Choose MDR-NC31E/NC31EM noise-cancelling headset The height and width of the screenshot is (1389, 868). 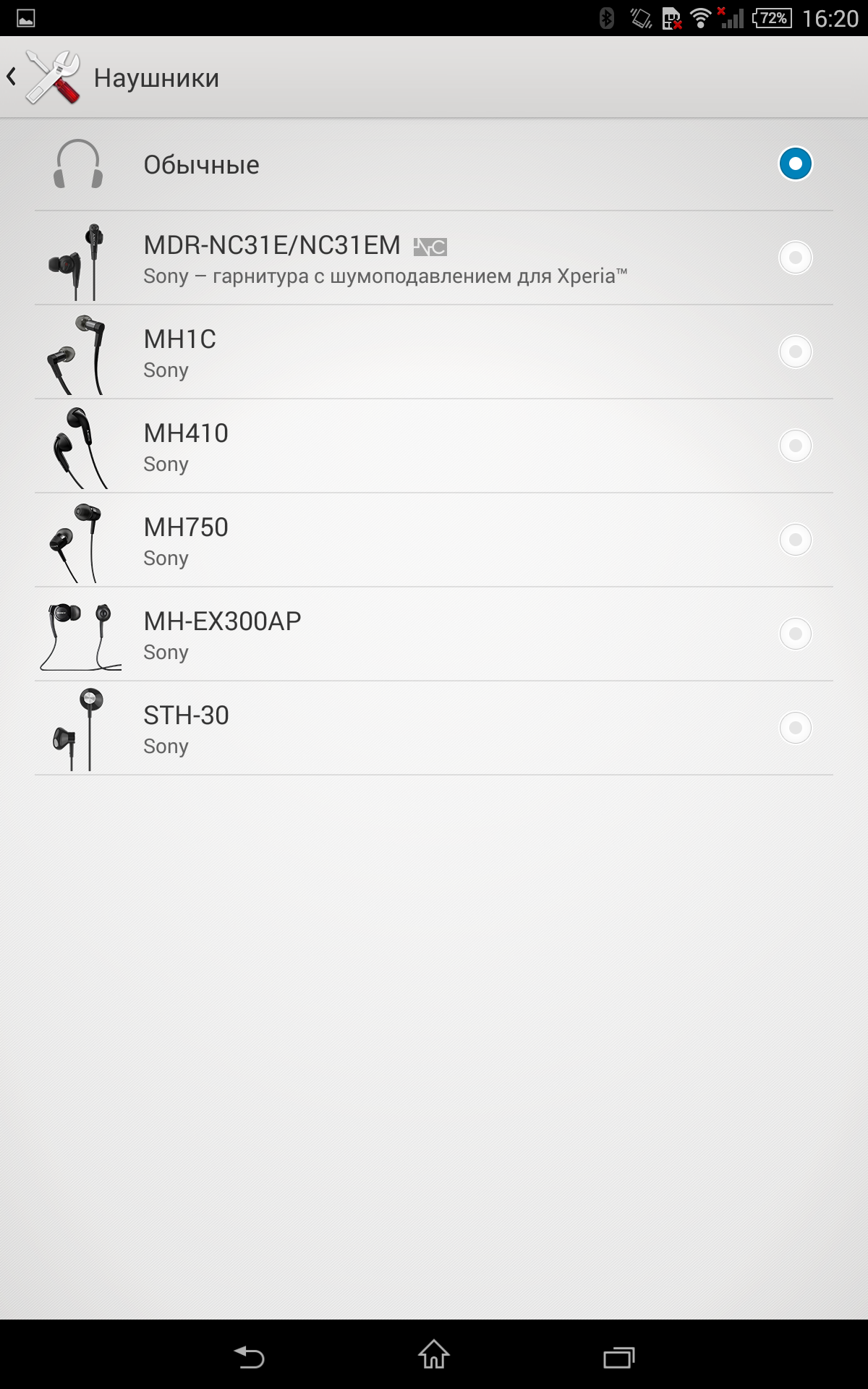[x=795, y=258]
